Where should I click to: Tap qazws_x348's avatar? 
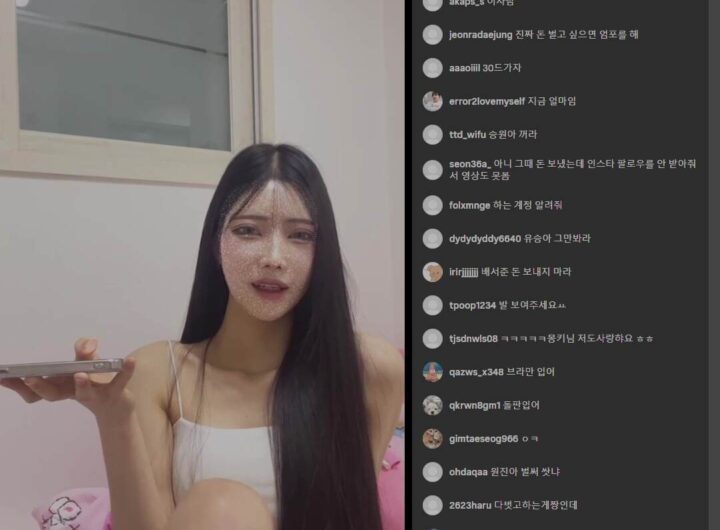[x=432, y=371]
